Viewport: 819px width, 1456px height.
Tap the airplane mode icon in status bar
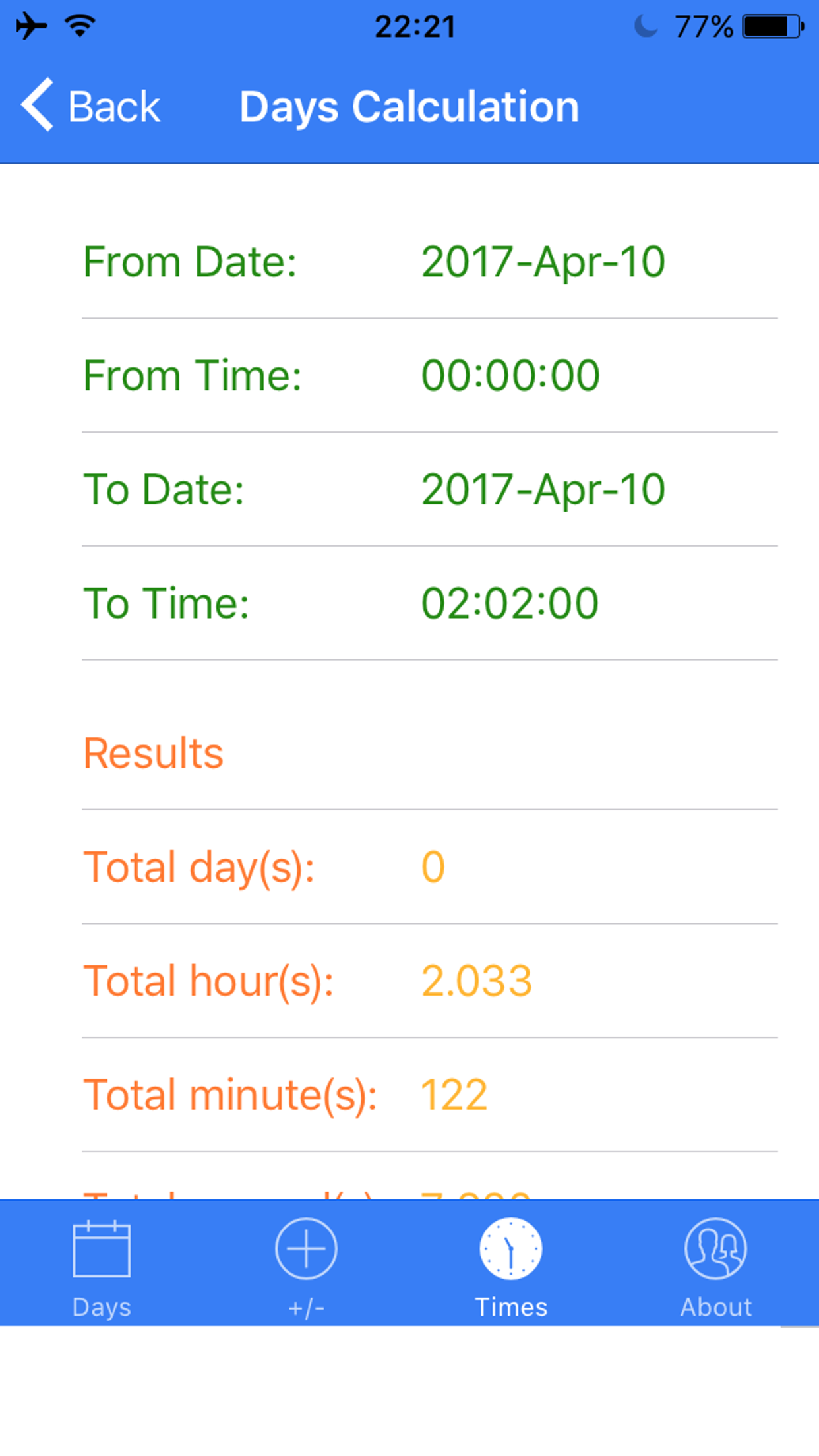pyautogui.click(x=32, y=26)
